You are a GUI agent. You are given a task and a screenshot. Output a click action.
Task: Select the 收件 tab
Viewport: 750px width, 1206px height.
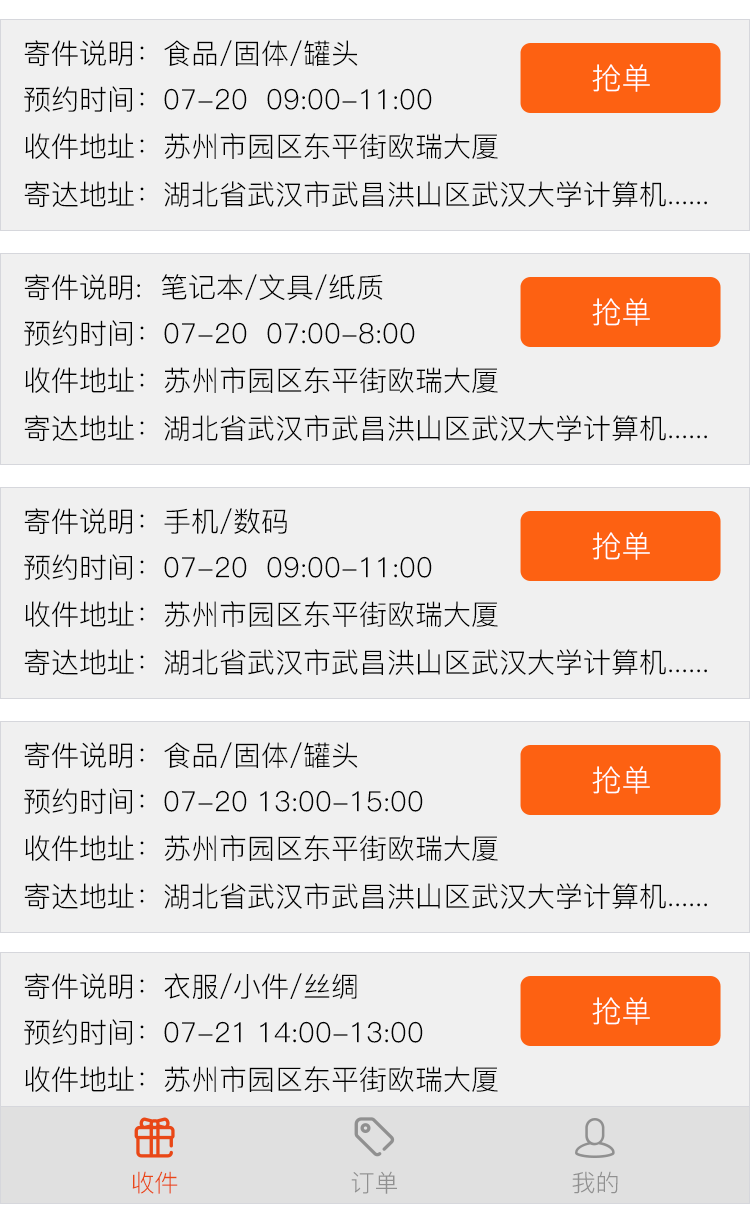[x=155, y=1156]
